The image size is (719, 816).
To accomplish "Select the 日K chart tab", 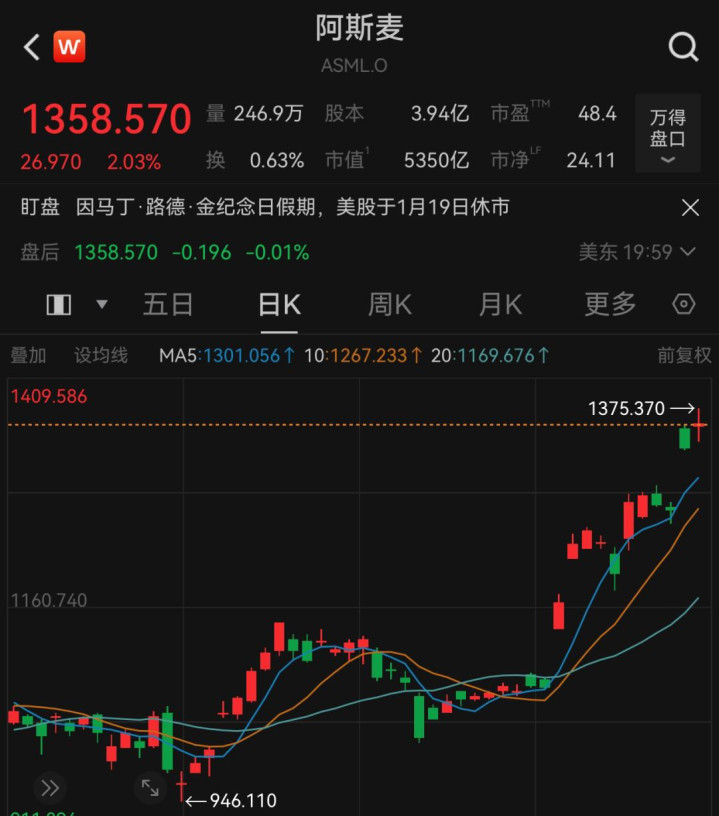I will [279, 304].
